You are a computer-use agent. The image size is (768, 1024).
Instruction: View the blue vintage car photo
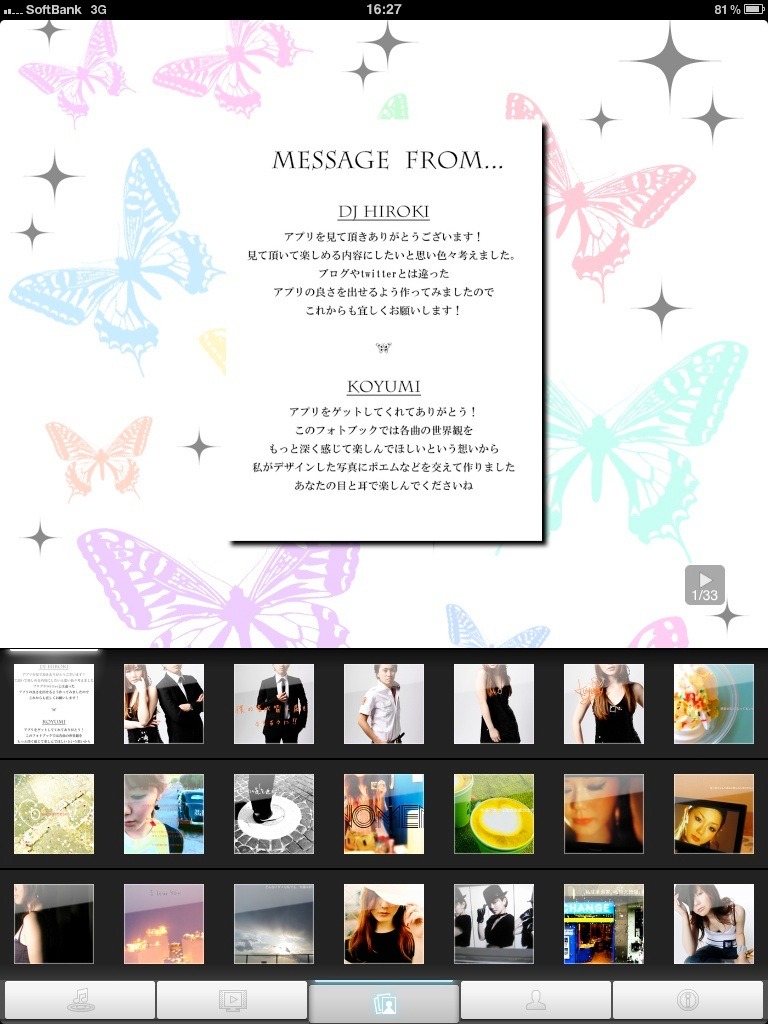tap(164, 814)
